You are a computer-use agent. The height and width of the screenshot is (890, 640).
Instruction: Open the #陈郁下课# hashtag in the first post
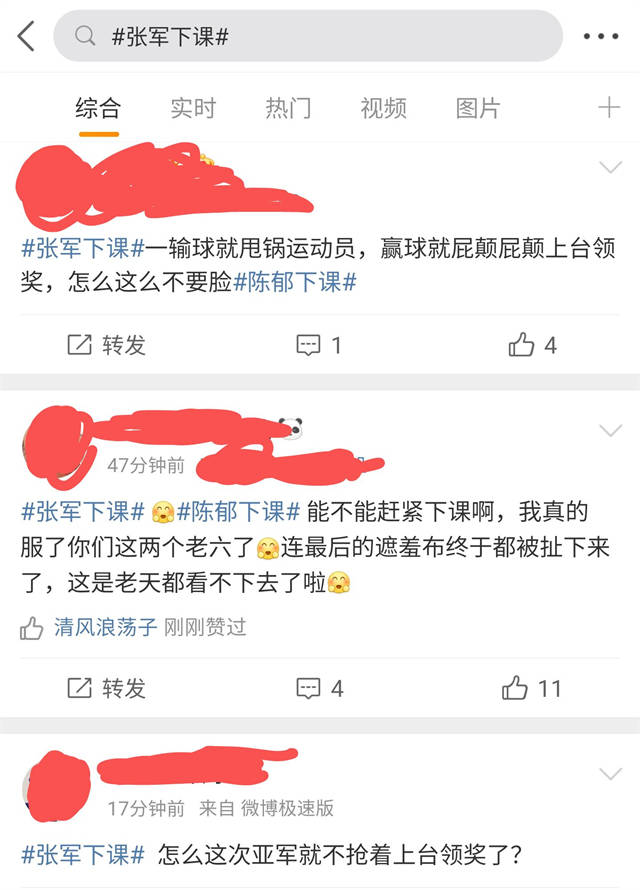(x=295, y=282)
